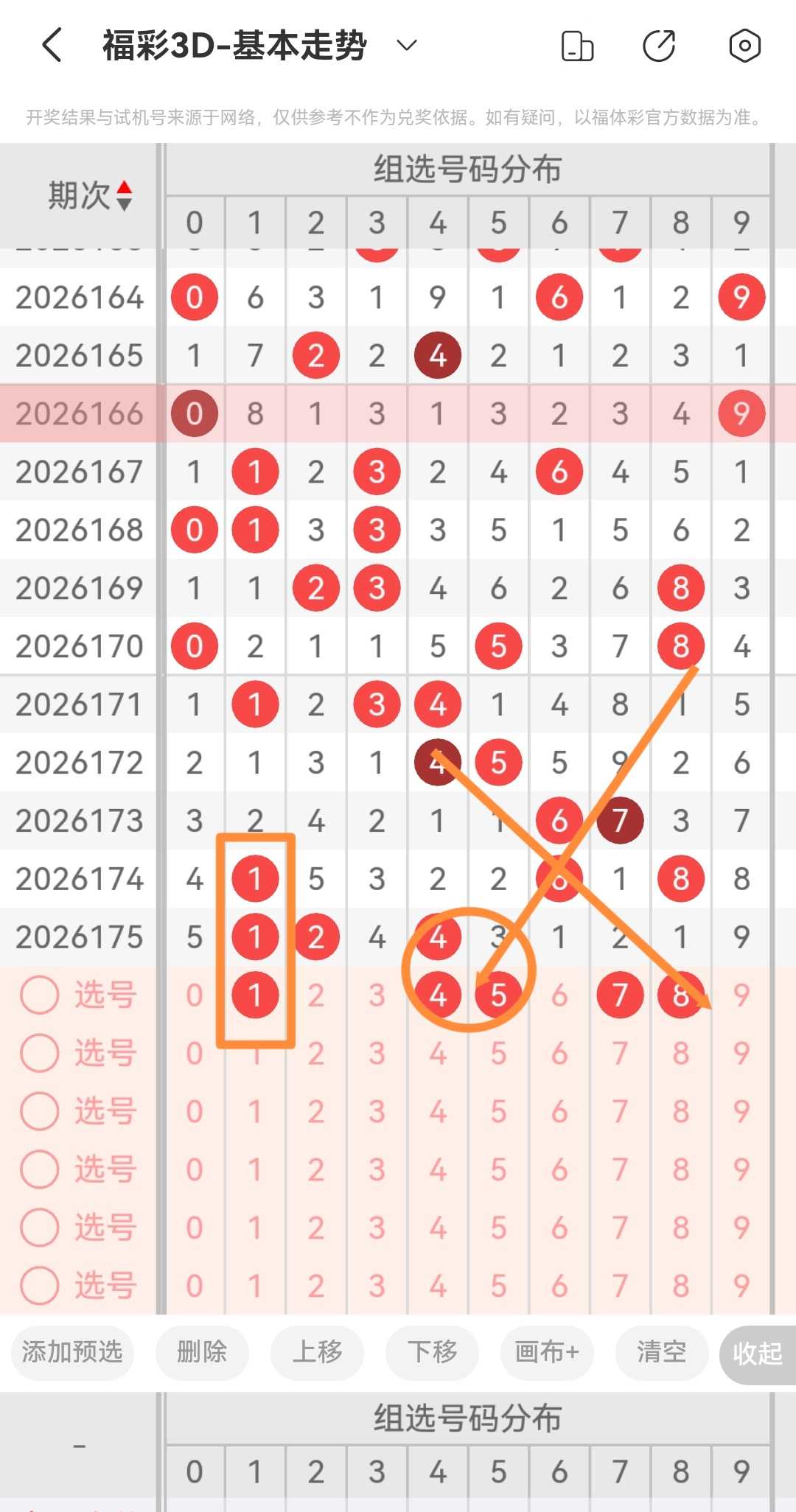Move selection down with 下移
Viewport: 796px width, 1512px height.
coord(432,1352)
